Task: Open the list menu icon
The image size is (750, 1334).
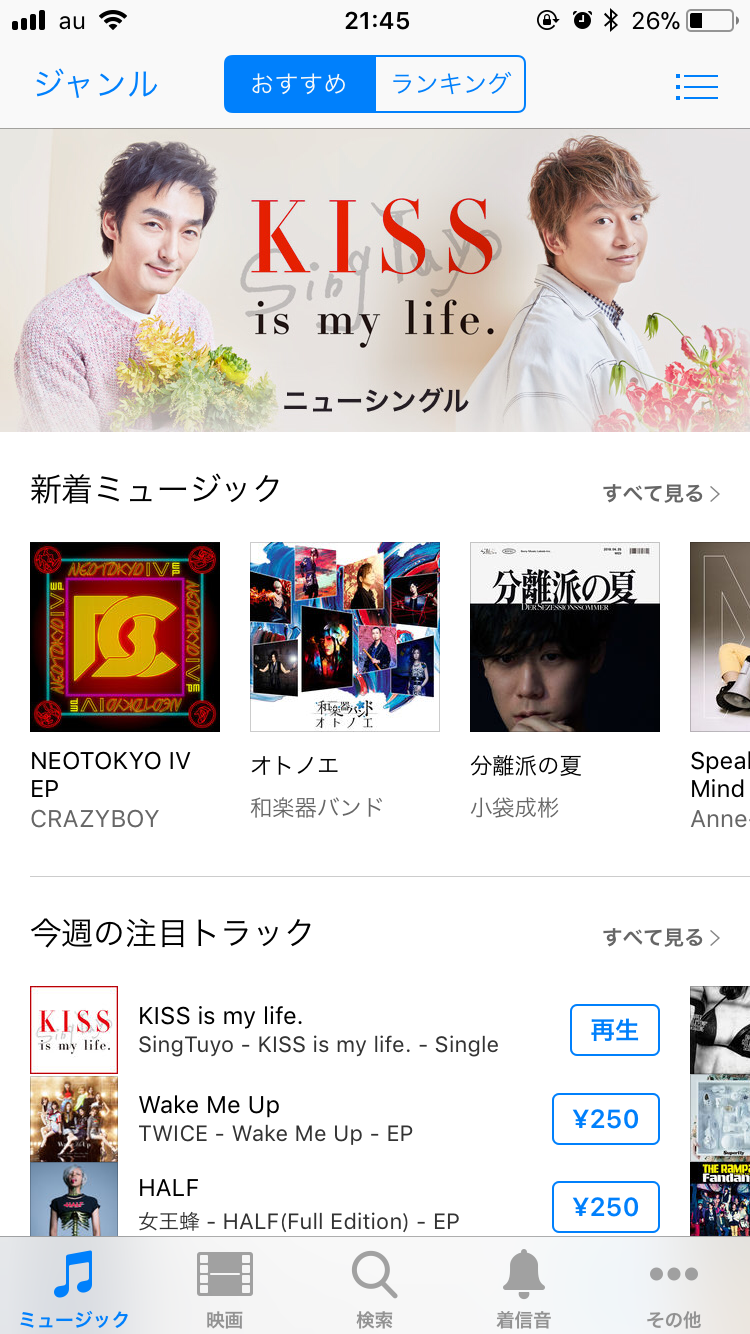Action: click(696, 86)
